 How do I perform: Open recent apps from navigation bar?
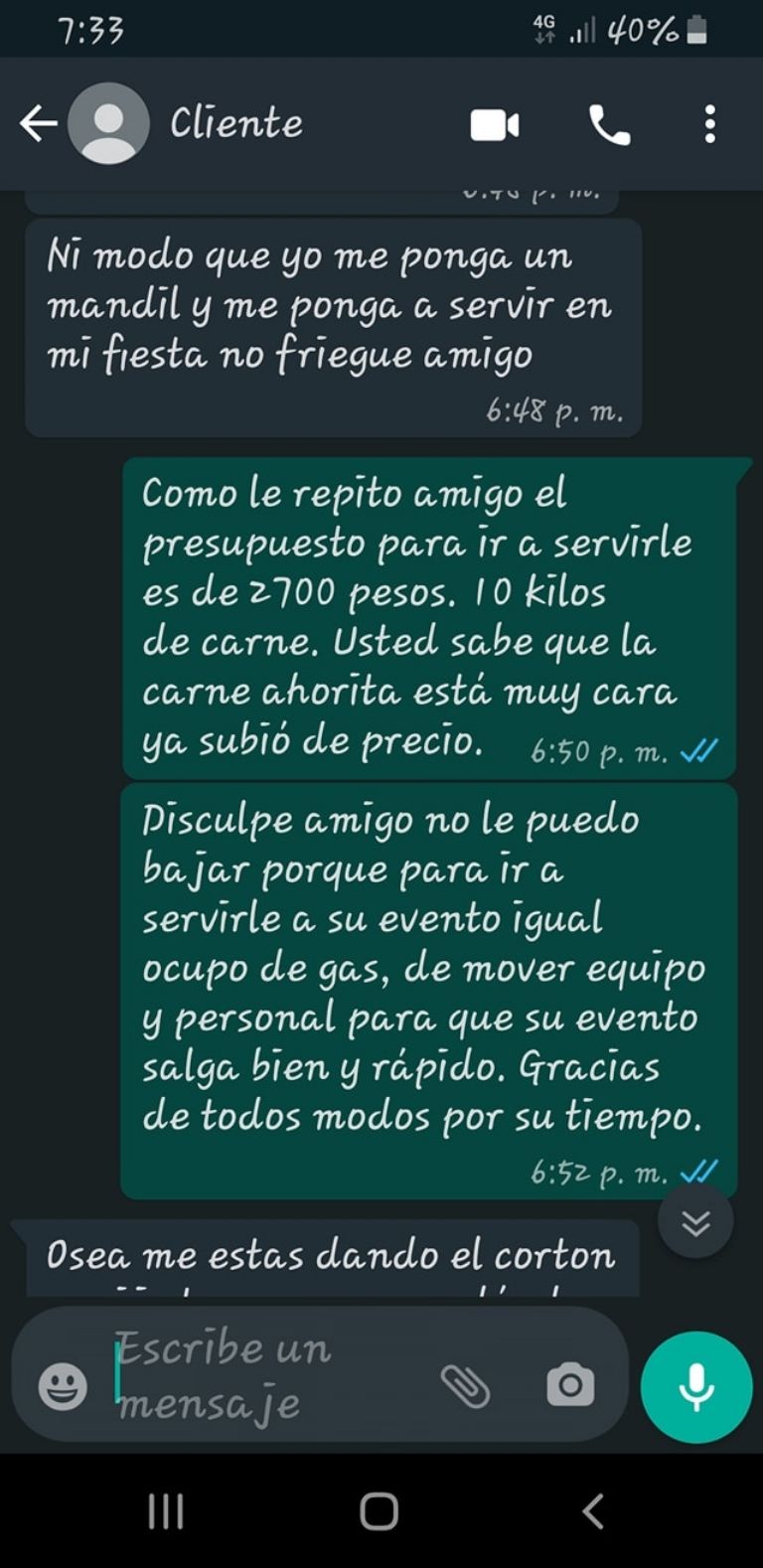(166, 1511)
